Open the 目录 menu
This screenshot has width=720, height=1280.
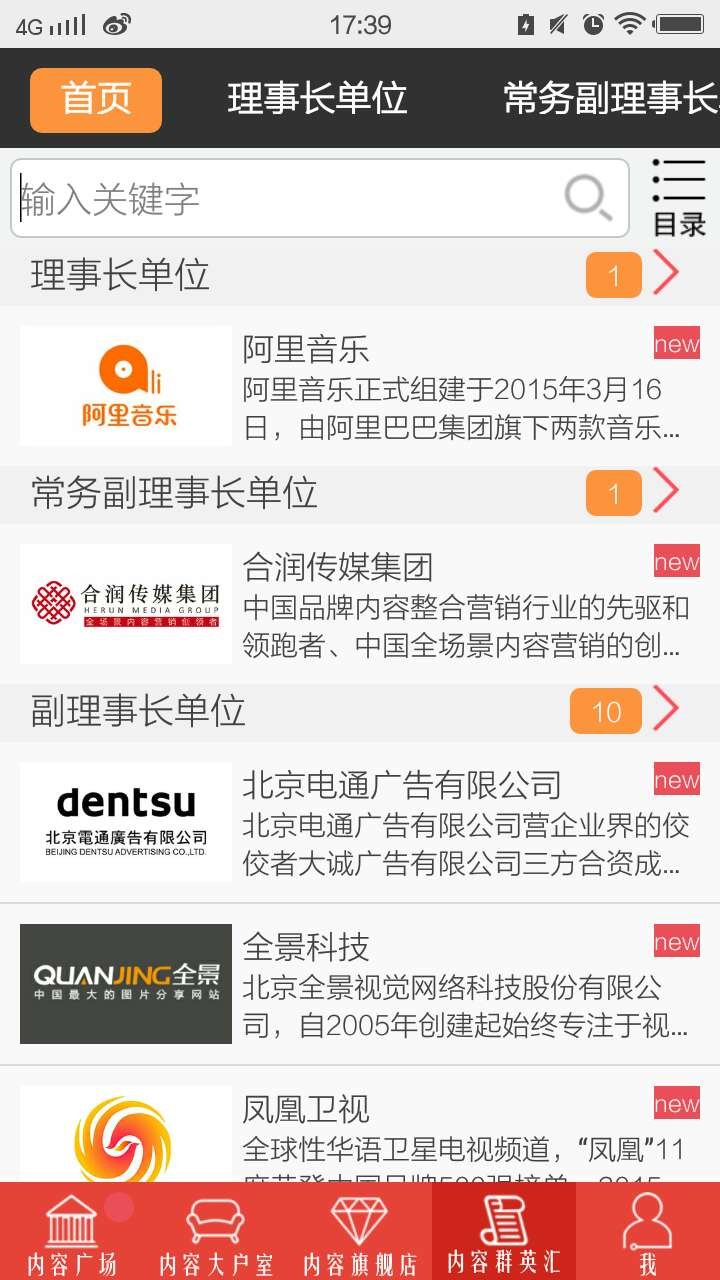pos(679,198)
